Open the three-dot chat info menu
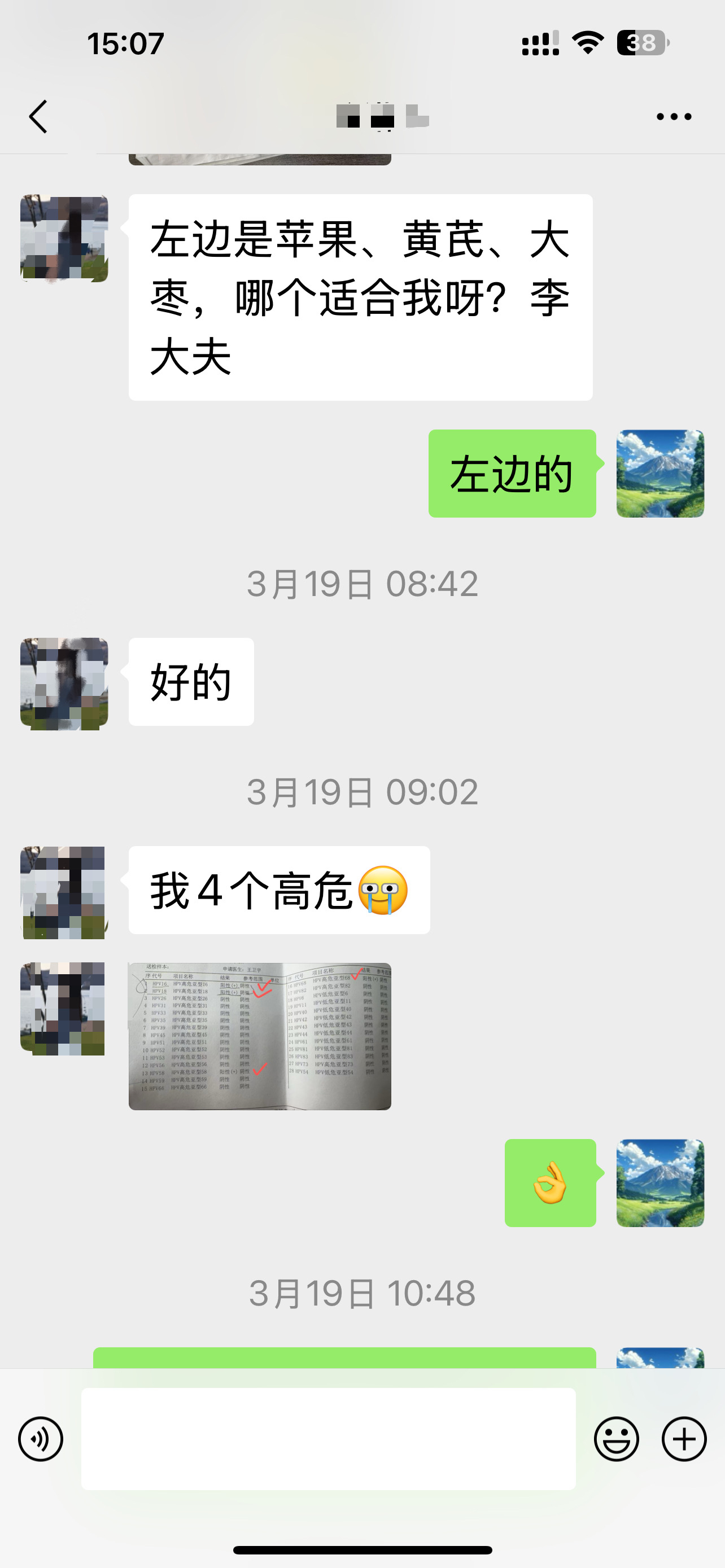 673,116
